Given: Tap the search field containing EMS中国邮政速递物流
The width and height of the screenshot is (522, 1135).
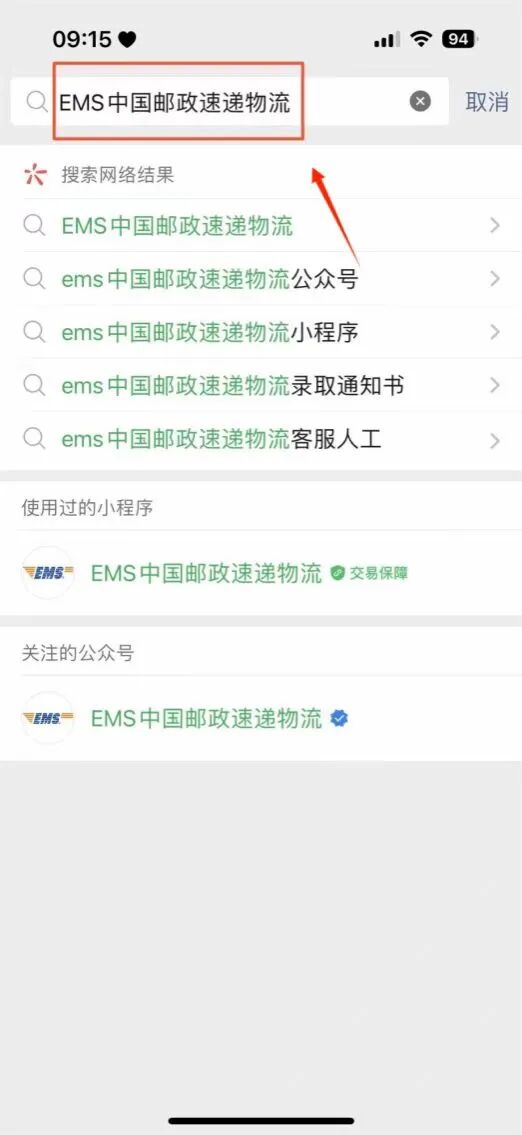Looking at the screenshot, I should coord(230,101).
